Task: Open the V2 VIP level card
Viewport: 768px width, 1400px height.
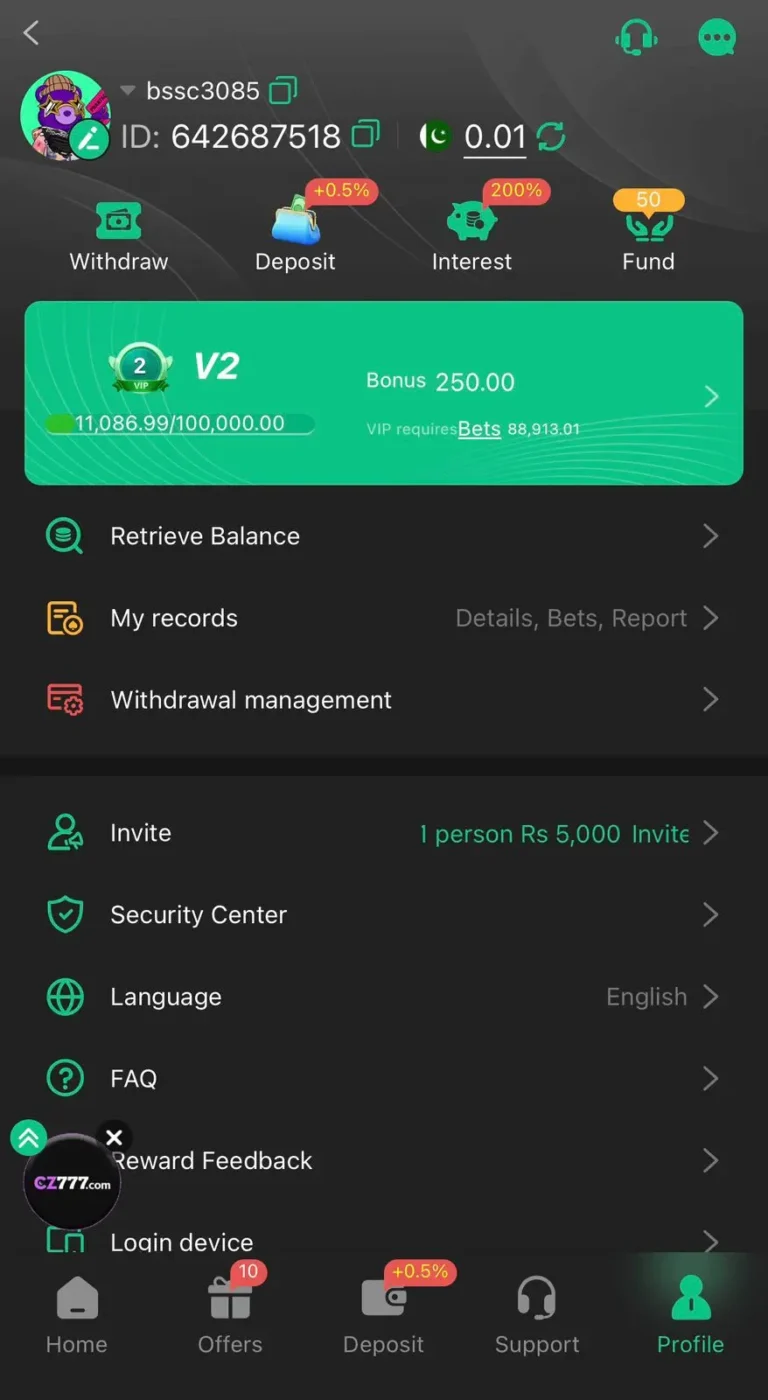Action: (x=384, y=393)
